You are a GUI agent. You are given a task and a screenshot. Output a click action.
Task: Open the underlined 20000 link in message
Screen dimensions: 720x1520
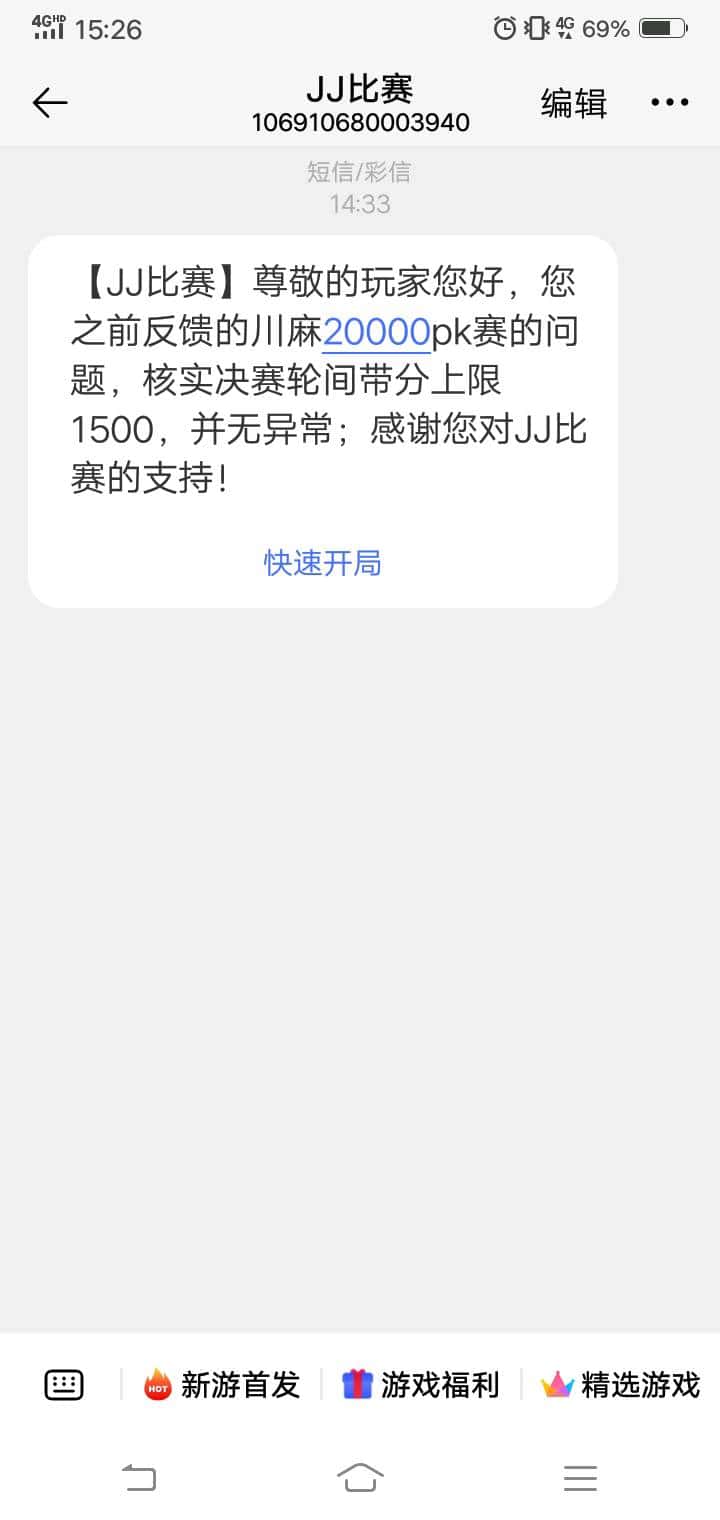coord(375,331)
